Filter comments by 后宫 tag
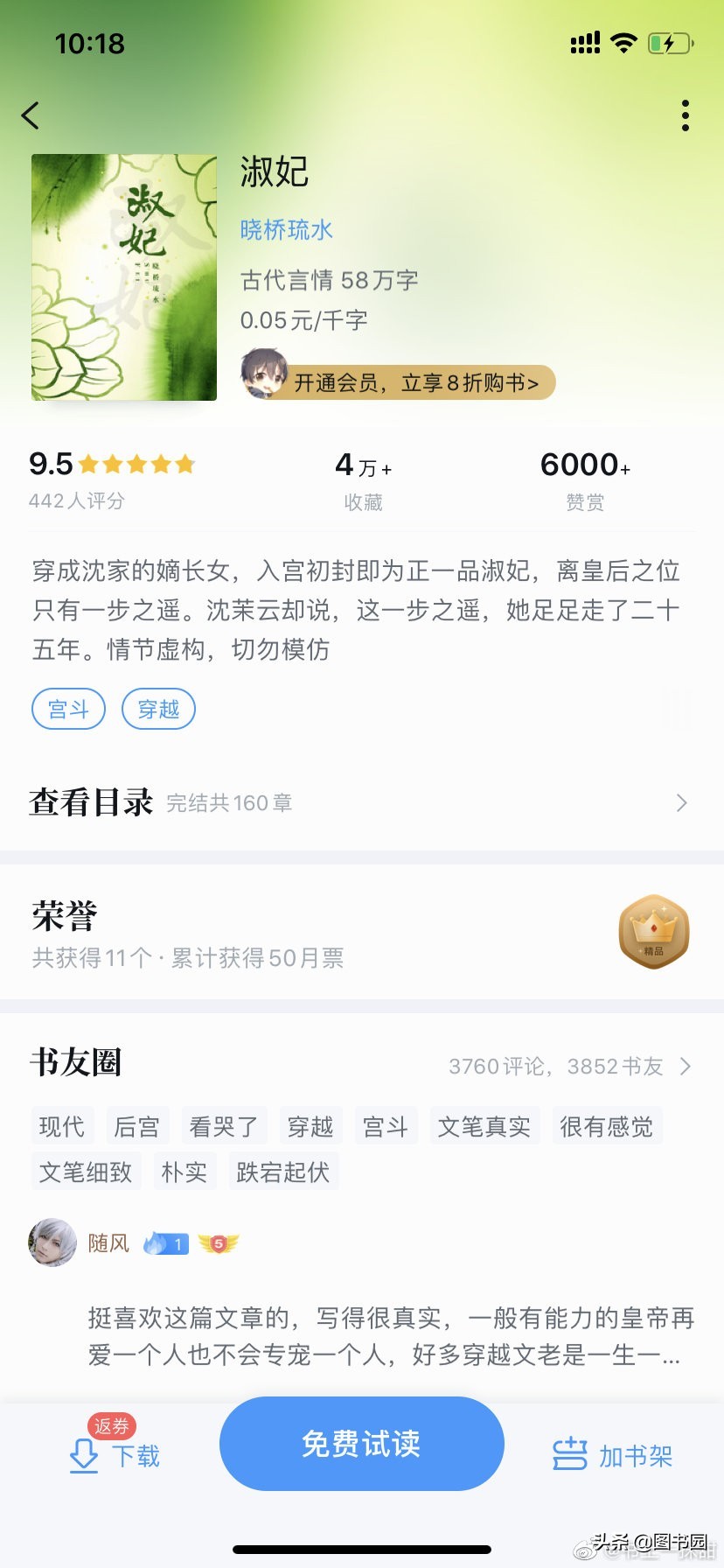This screenshot has height=1568, width=724. [x=137, y=1126]
